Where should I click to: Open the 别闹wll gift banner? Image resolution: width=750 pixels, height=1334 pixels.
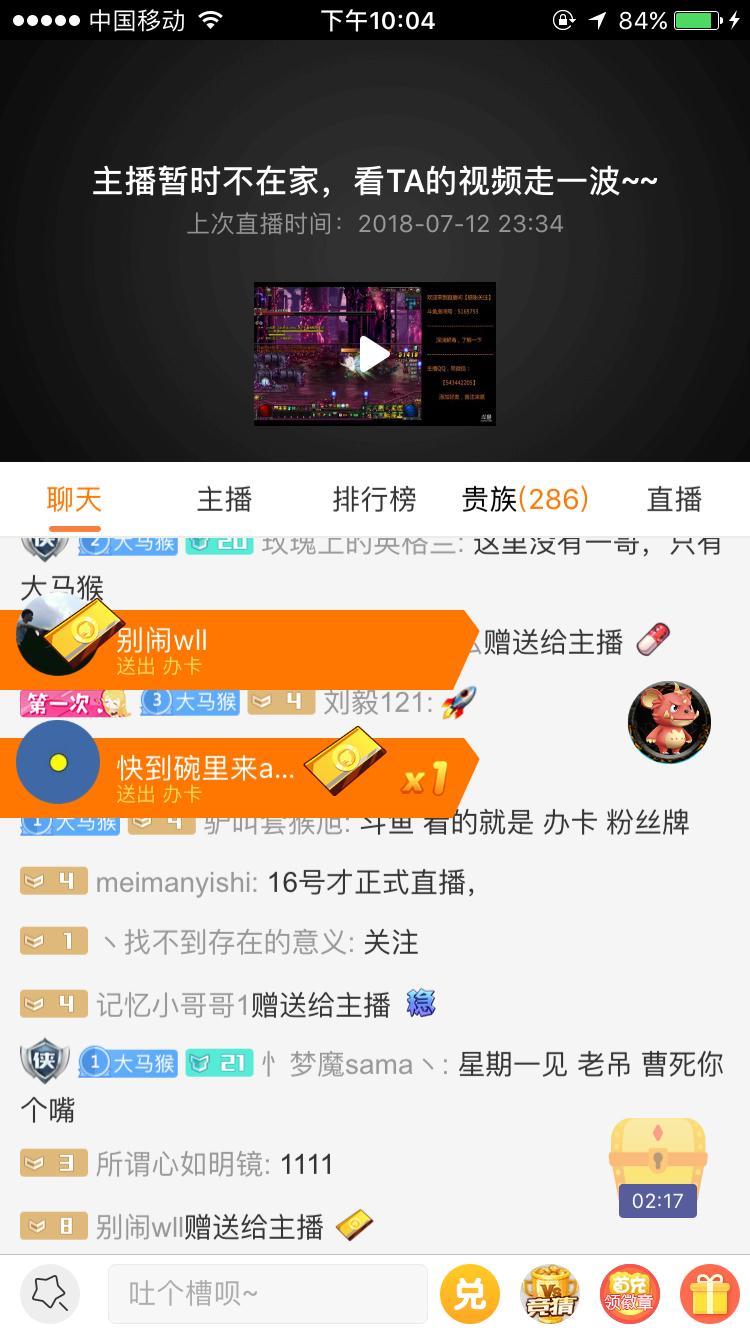coord(240,649)
